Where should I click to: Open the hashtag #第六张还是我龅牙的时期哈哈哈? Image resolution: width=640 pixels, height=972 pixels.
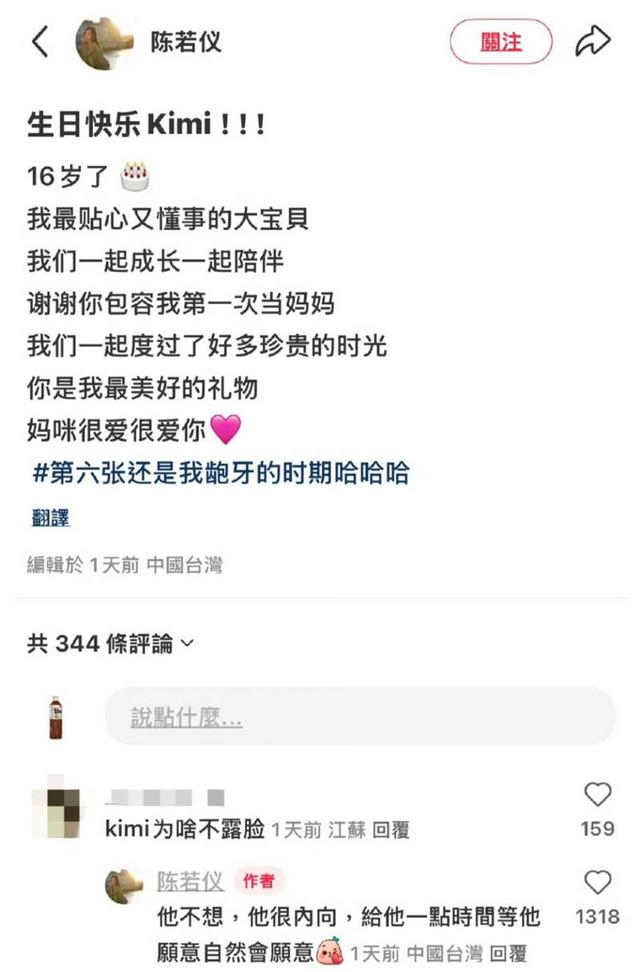click(220, 473)
